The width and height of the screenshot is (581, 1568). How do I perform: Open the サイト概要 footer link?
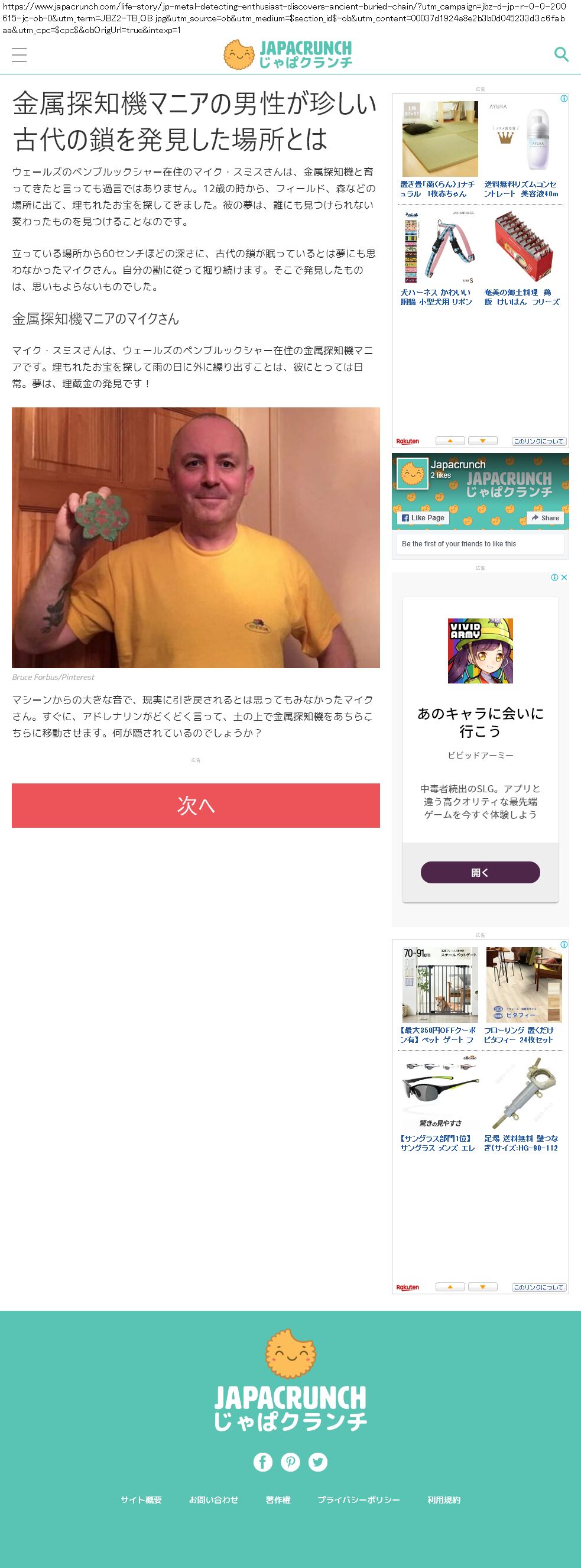click(141, 1499)
